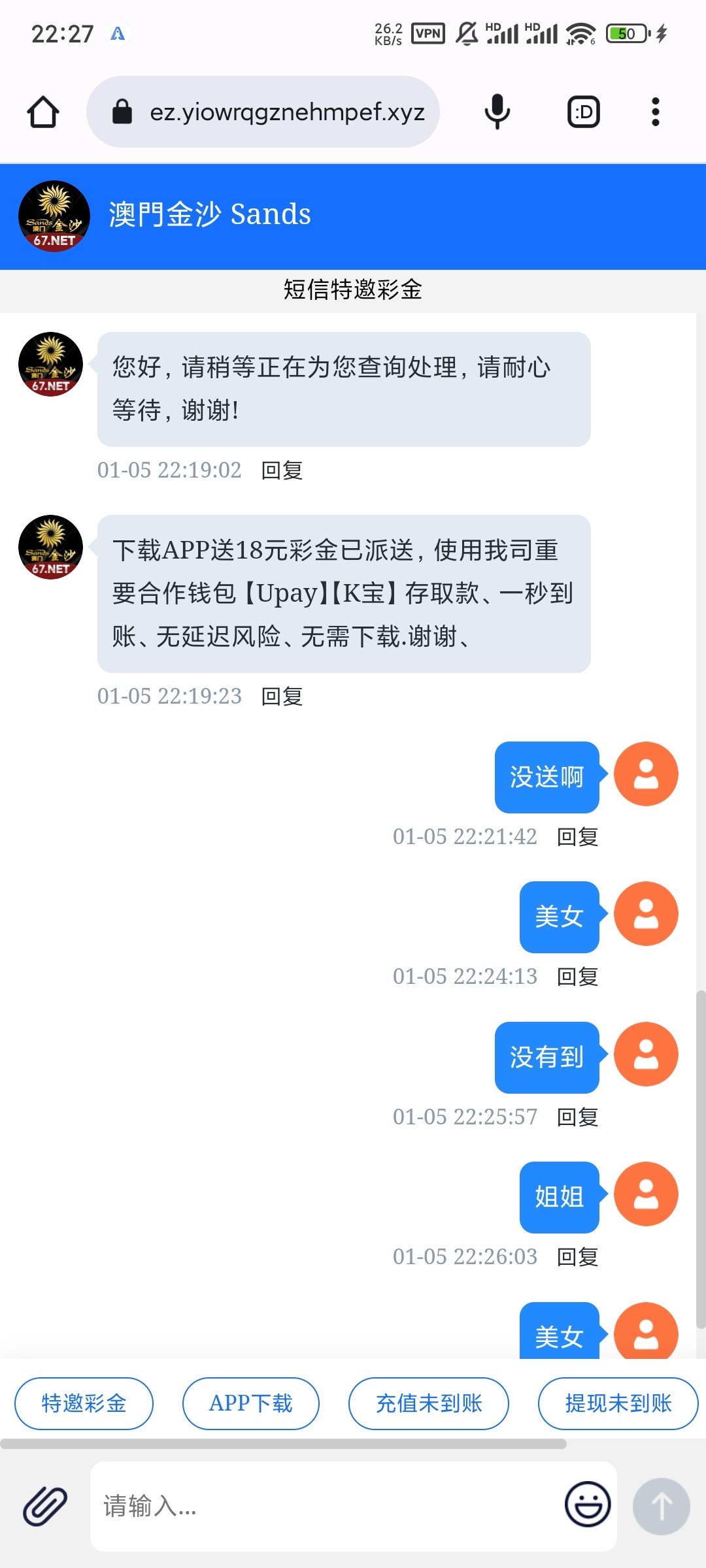This screenshot has height=1568, width=706.
Task: Select the APP下载 quick chip
Action: (250, 1403)
